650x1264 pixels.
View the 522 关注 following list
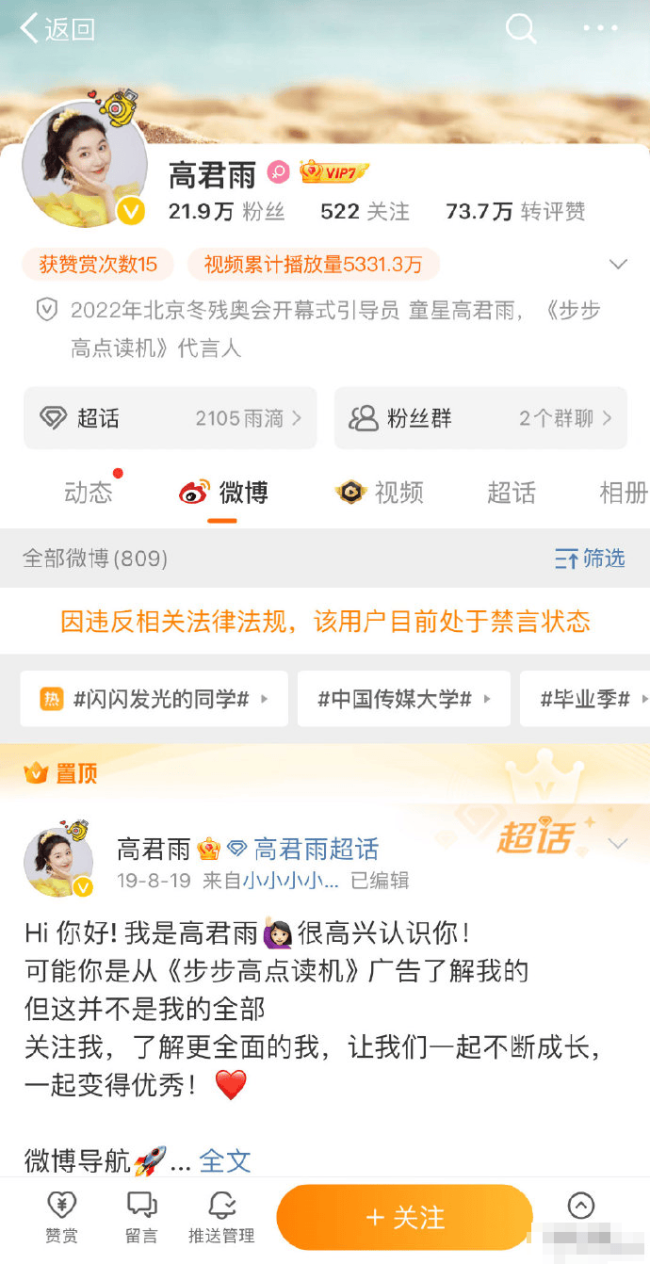click(364, 211)
